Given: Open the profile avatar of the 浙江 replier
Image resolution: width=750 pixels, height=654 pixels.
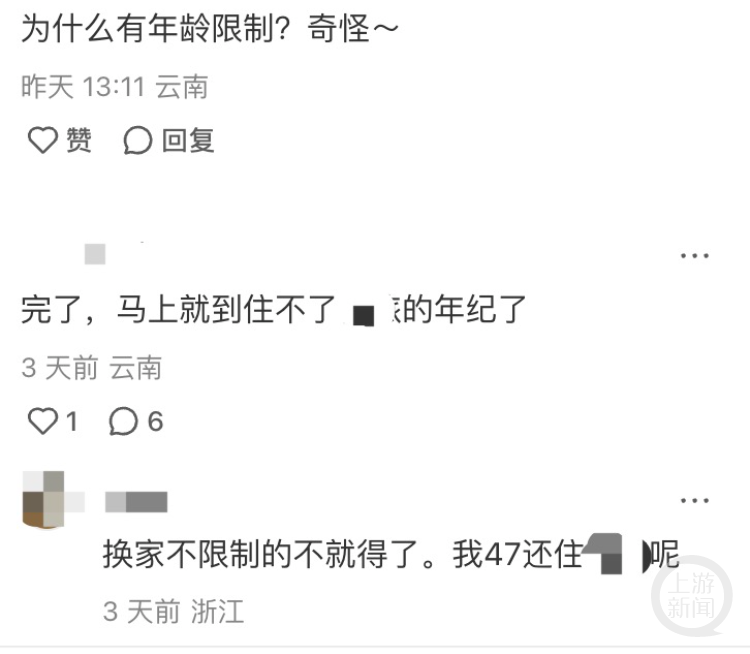Looking at the screenshot, I should pos(43,499).
